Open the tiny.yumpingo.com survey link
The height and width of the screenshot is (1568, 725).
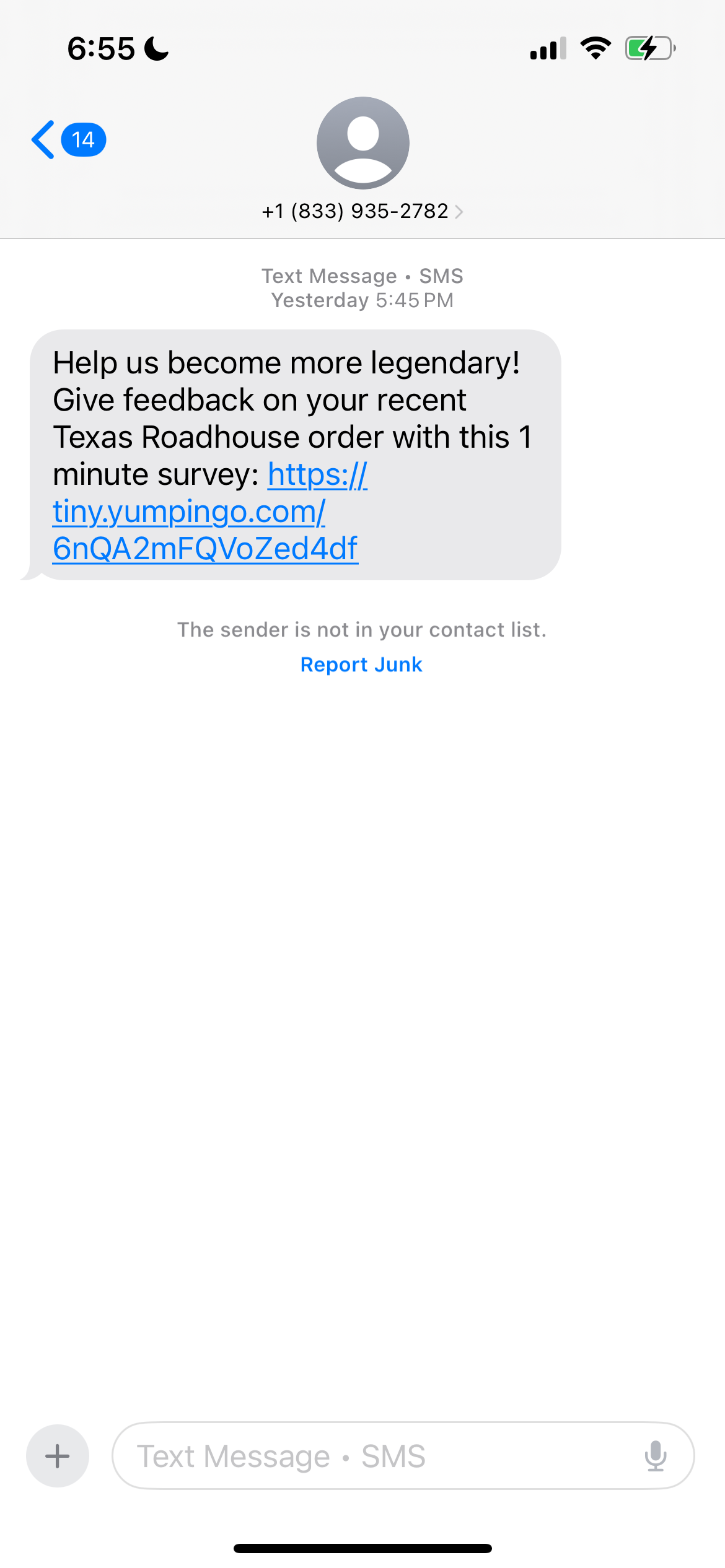click(189, 513)
